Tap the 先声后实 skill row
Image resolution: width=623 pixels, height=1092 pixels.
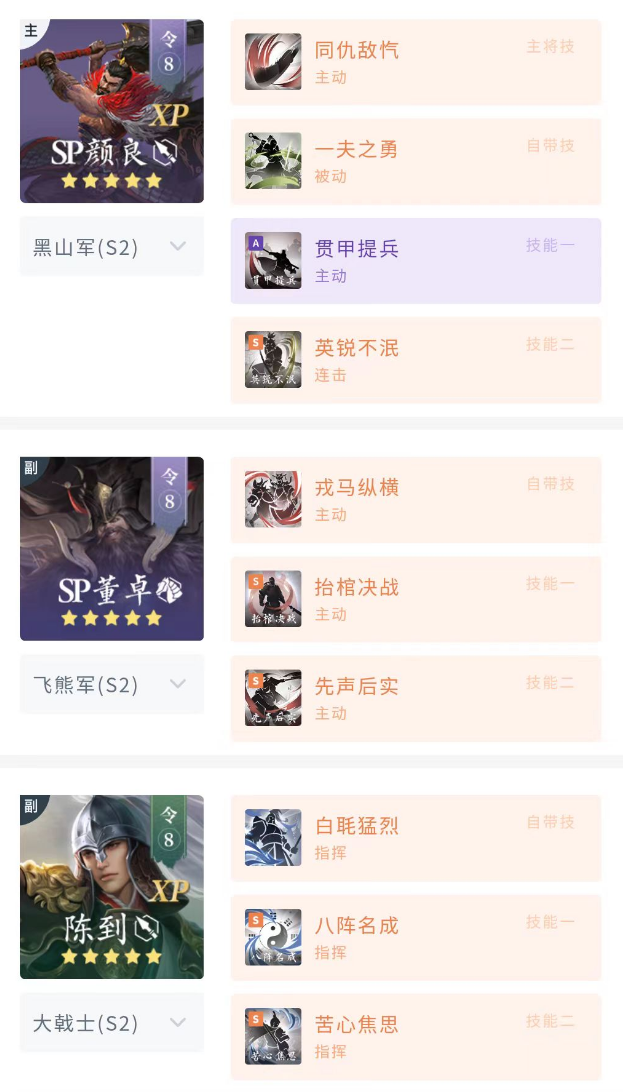pyautogui.click(x=416, y=699)
